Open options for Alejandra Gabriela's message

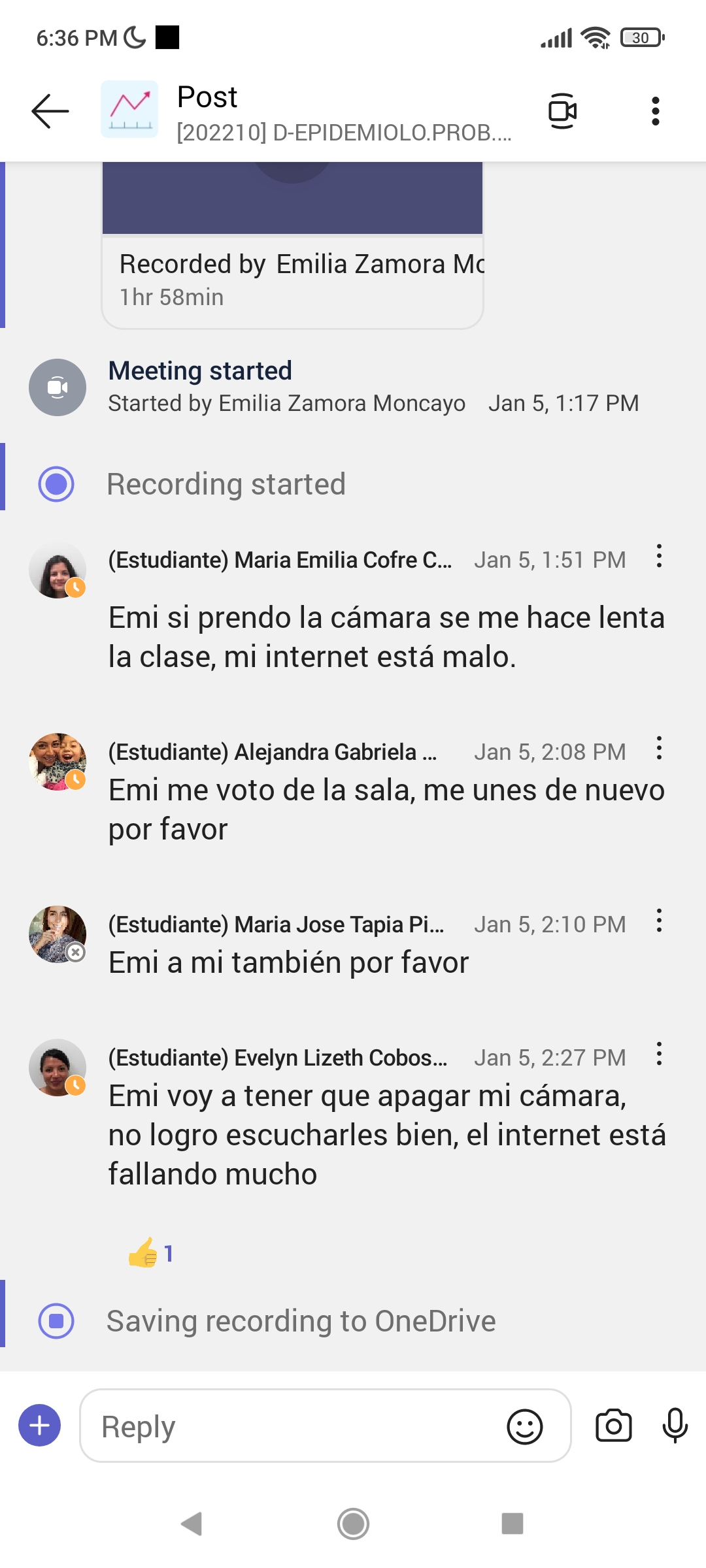point(659,749)
